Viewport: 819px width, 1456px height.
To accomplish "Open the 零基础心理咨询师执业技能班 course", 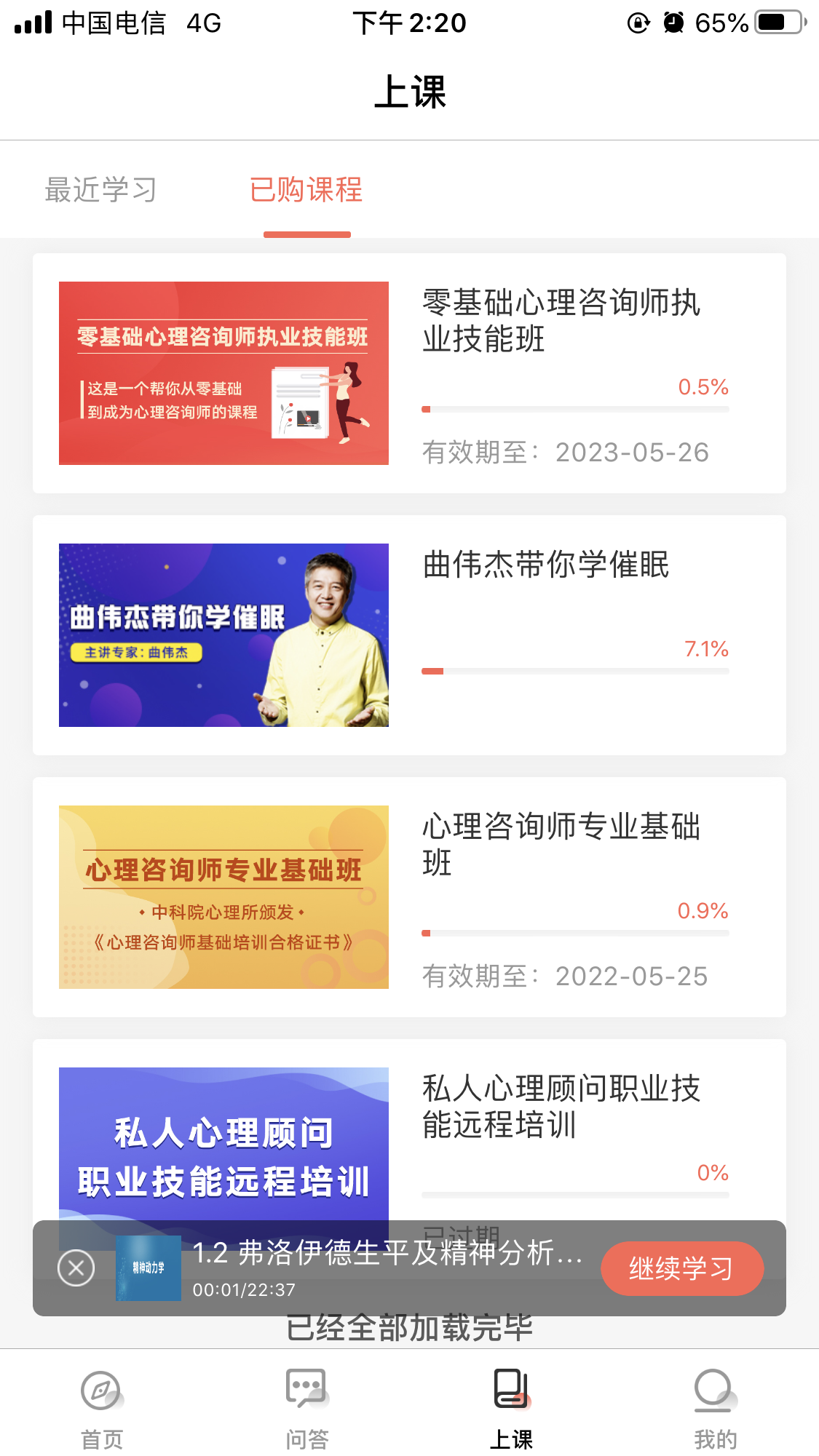I will 409,373.
